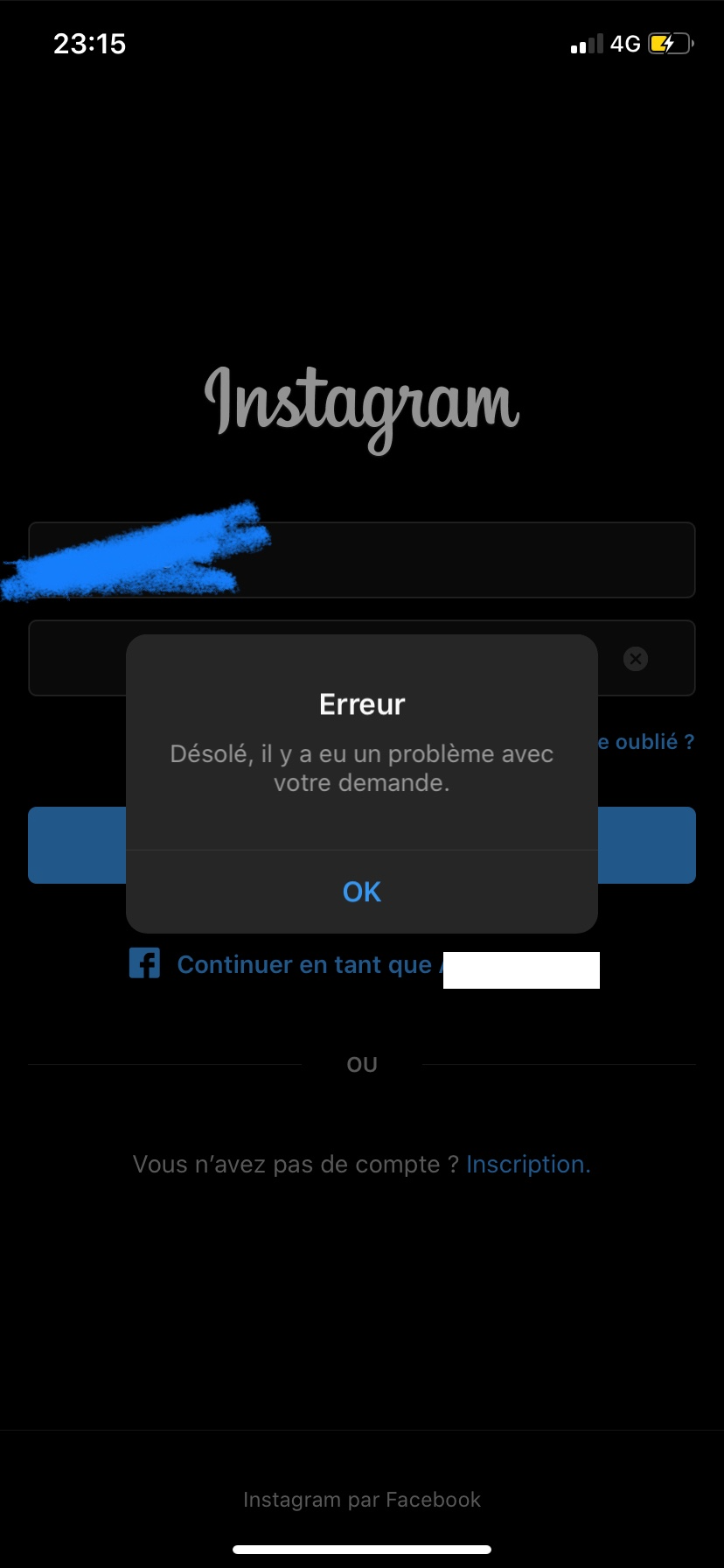Open the Inscription sign-up link

tap(528, 1165)
